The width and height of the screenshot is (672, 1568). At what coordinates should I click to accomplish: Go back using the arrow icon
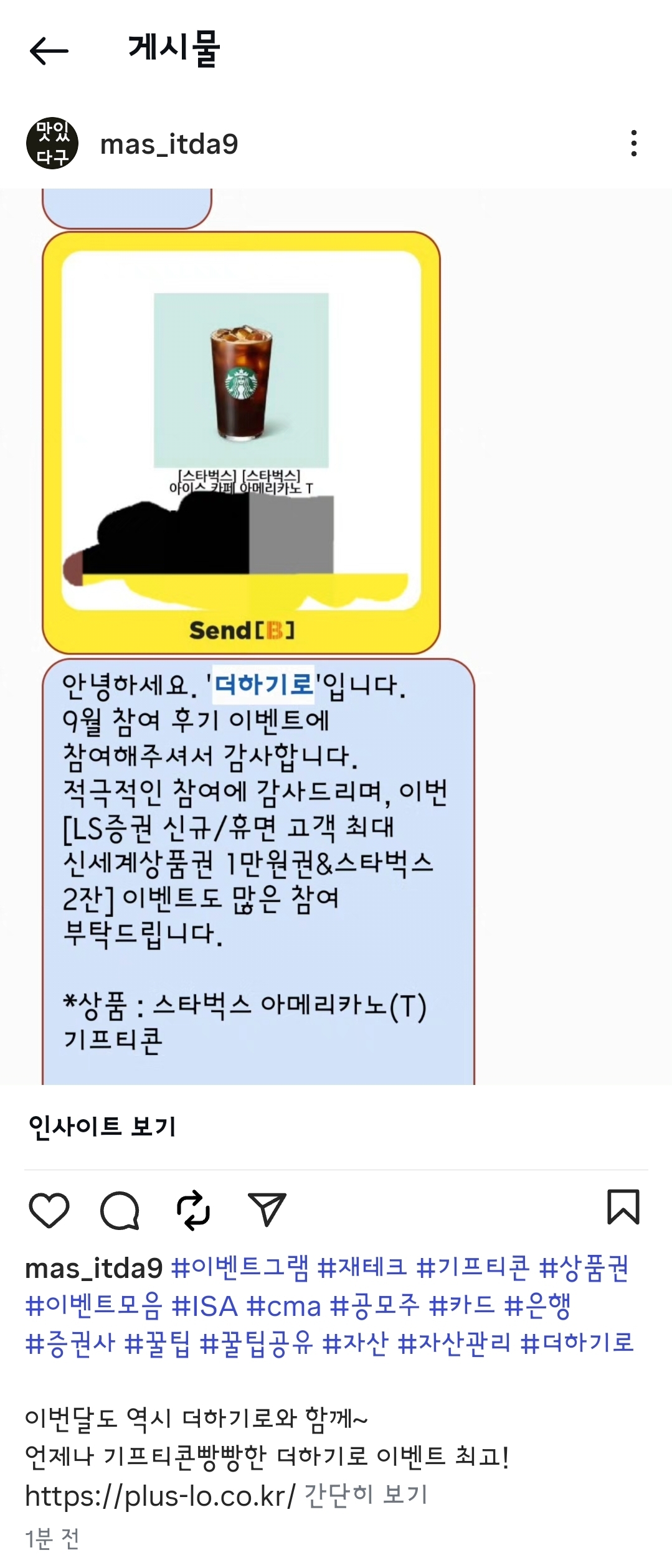tap(49, 50)
